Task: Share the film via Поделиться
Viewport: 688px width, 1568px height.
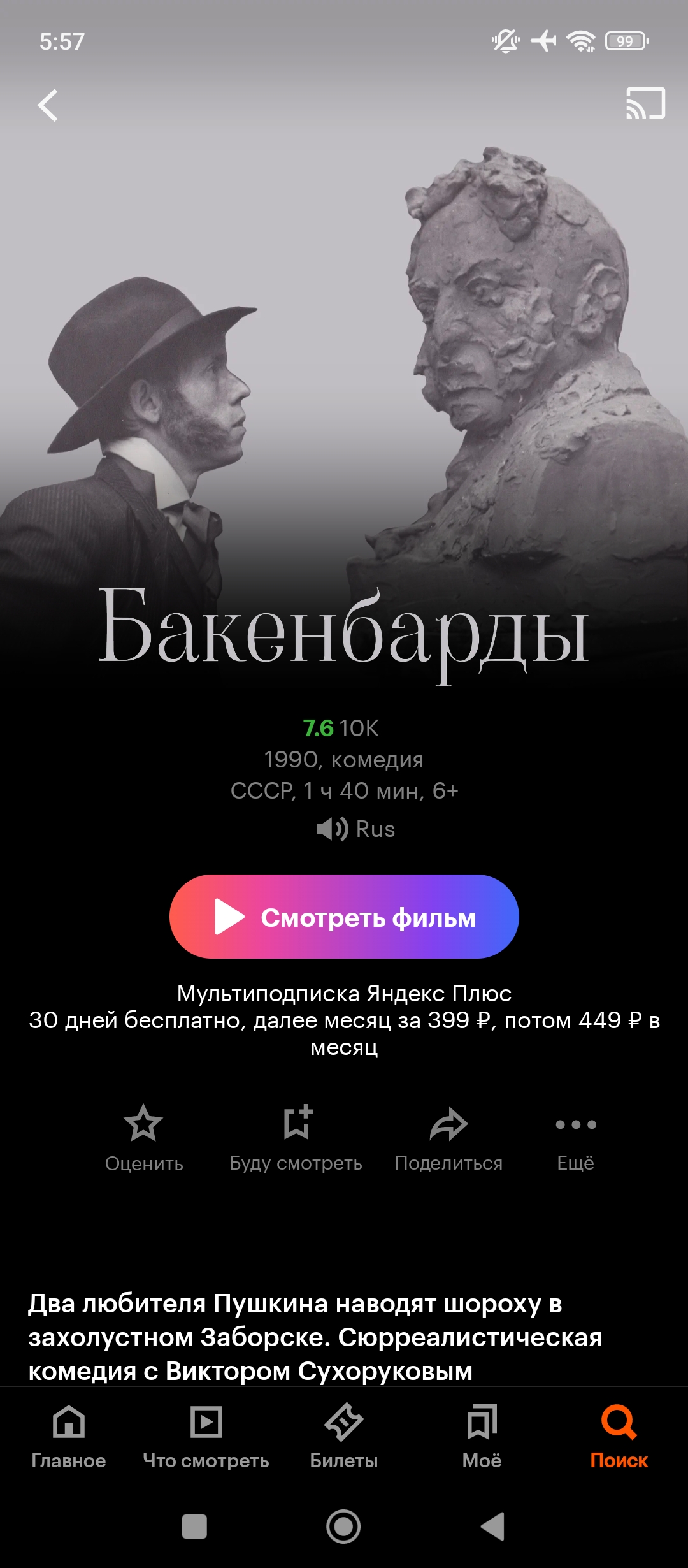Action: 448,1138
